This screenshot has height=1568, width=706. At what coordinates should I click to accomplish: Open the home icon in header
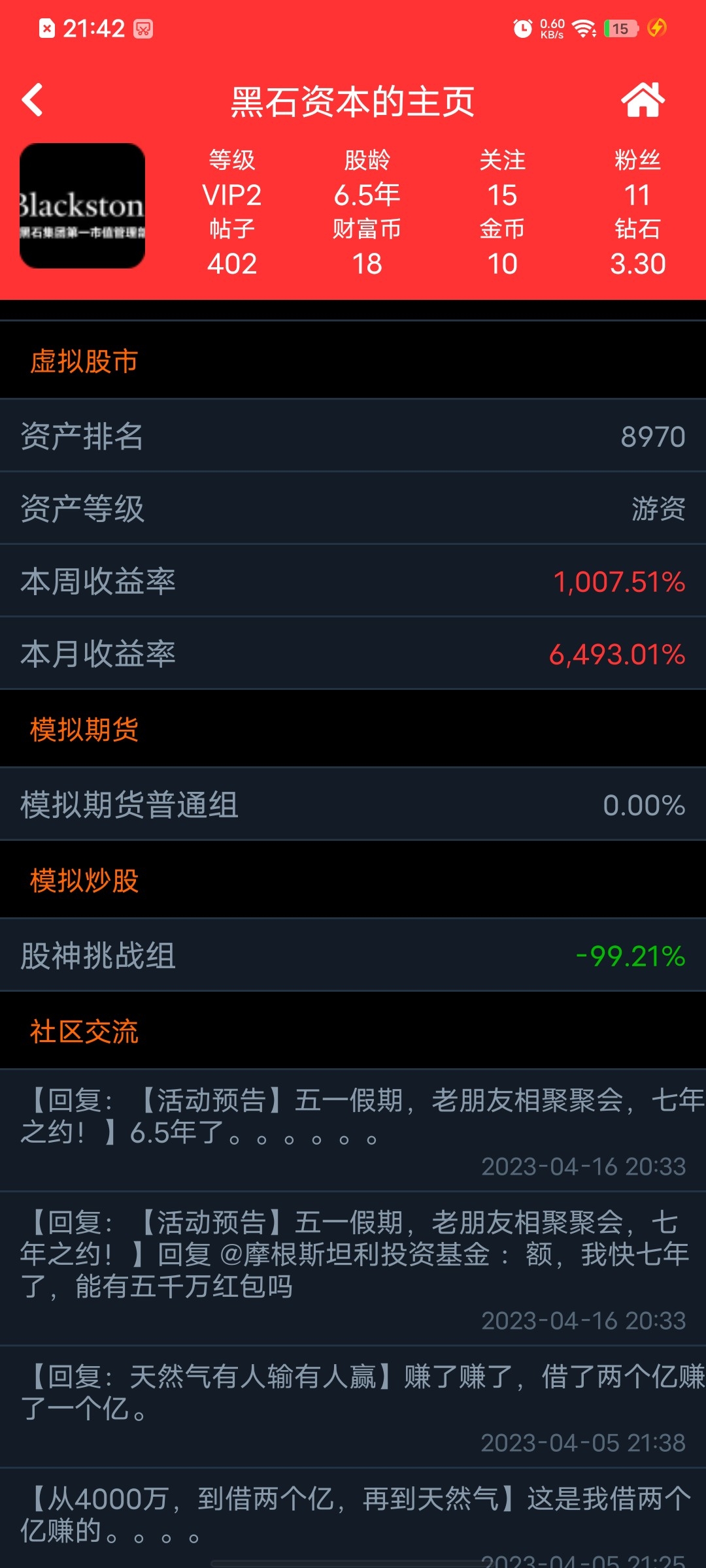[x=643, y=100]
